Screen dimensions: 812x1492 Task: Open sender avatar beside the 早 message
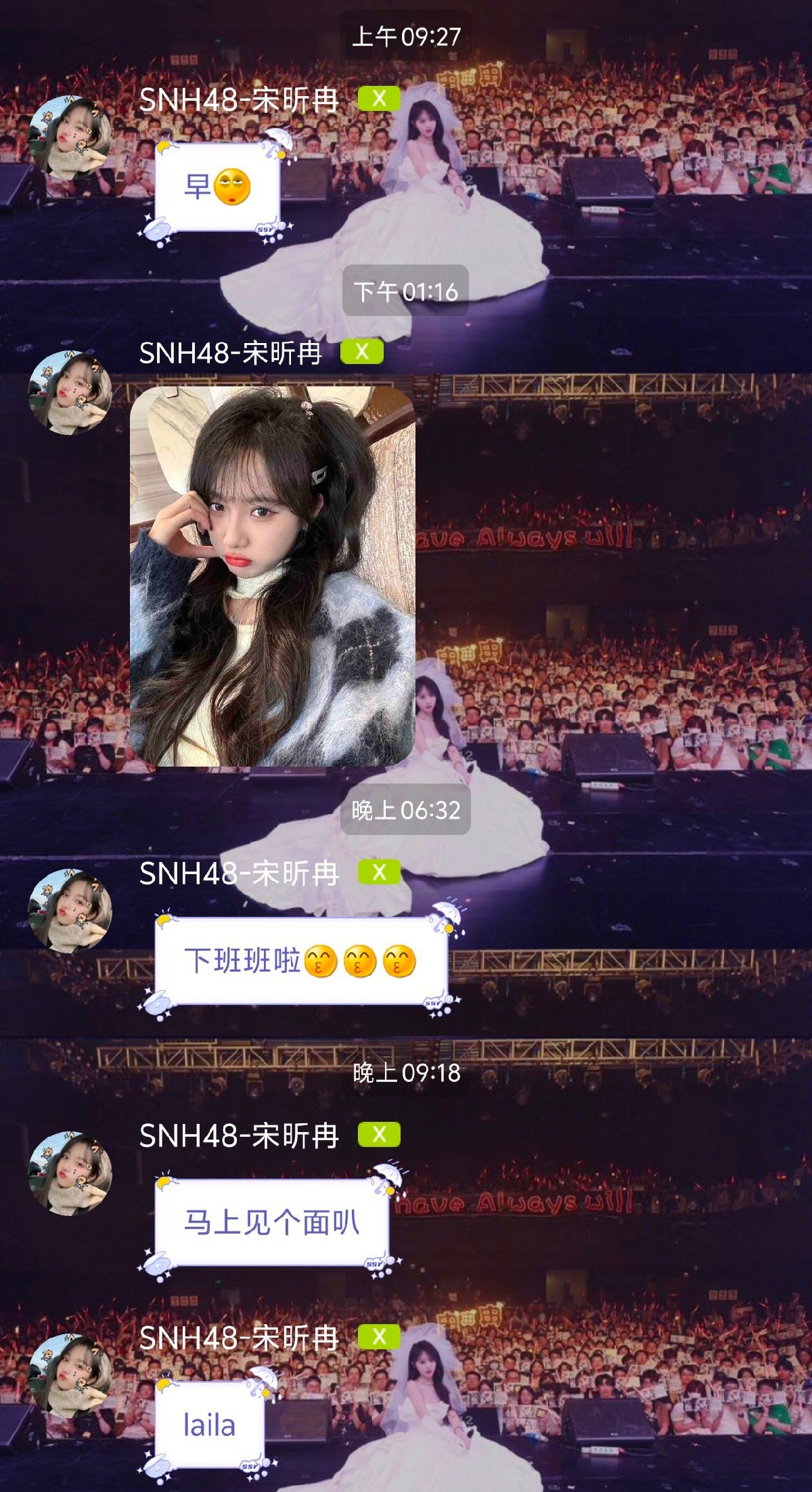coord(70,138)
